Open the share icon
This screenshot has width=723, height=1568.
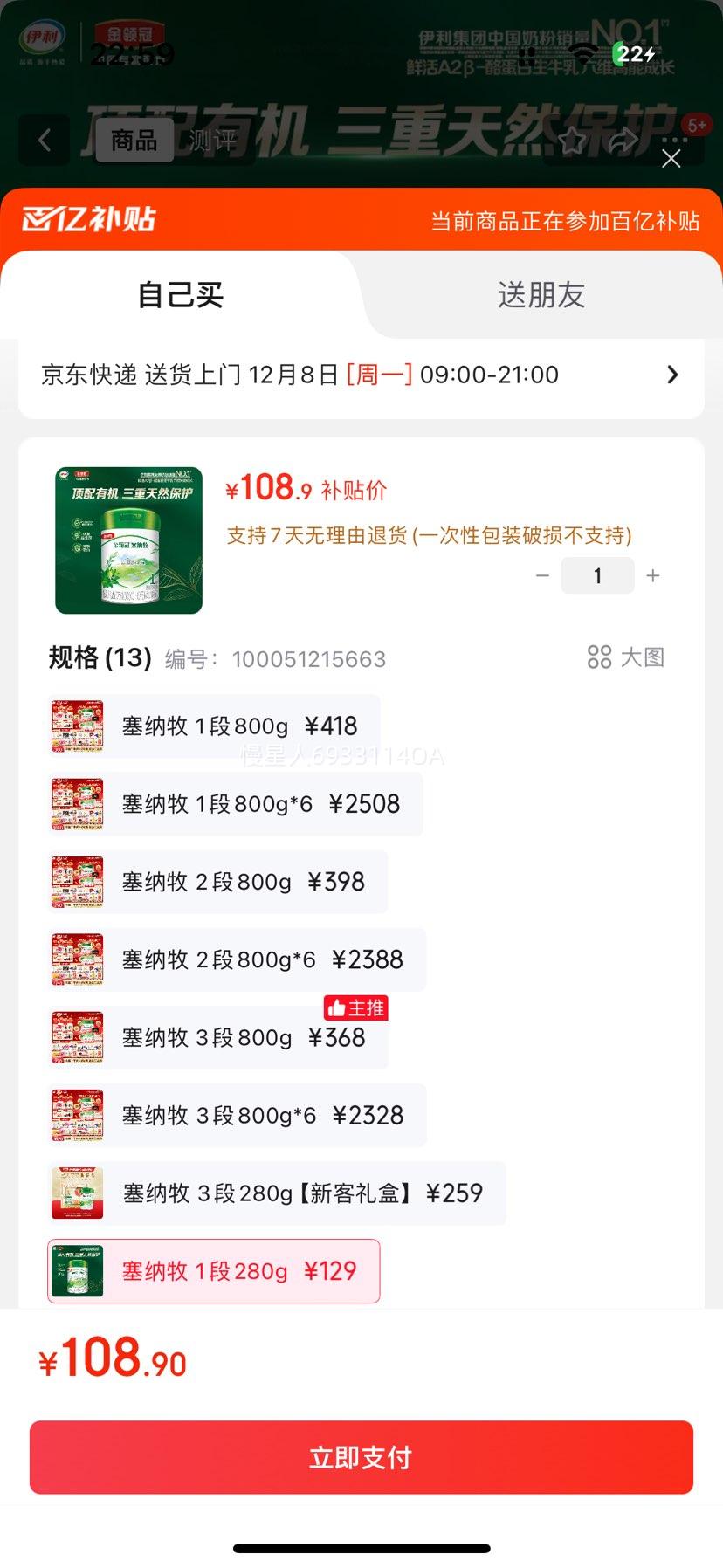(x=622, y=141)
